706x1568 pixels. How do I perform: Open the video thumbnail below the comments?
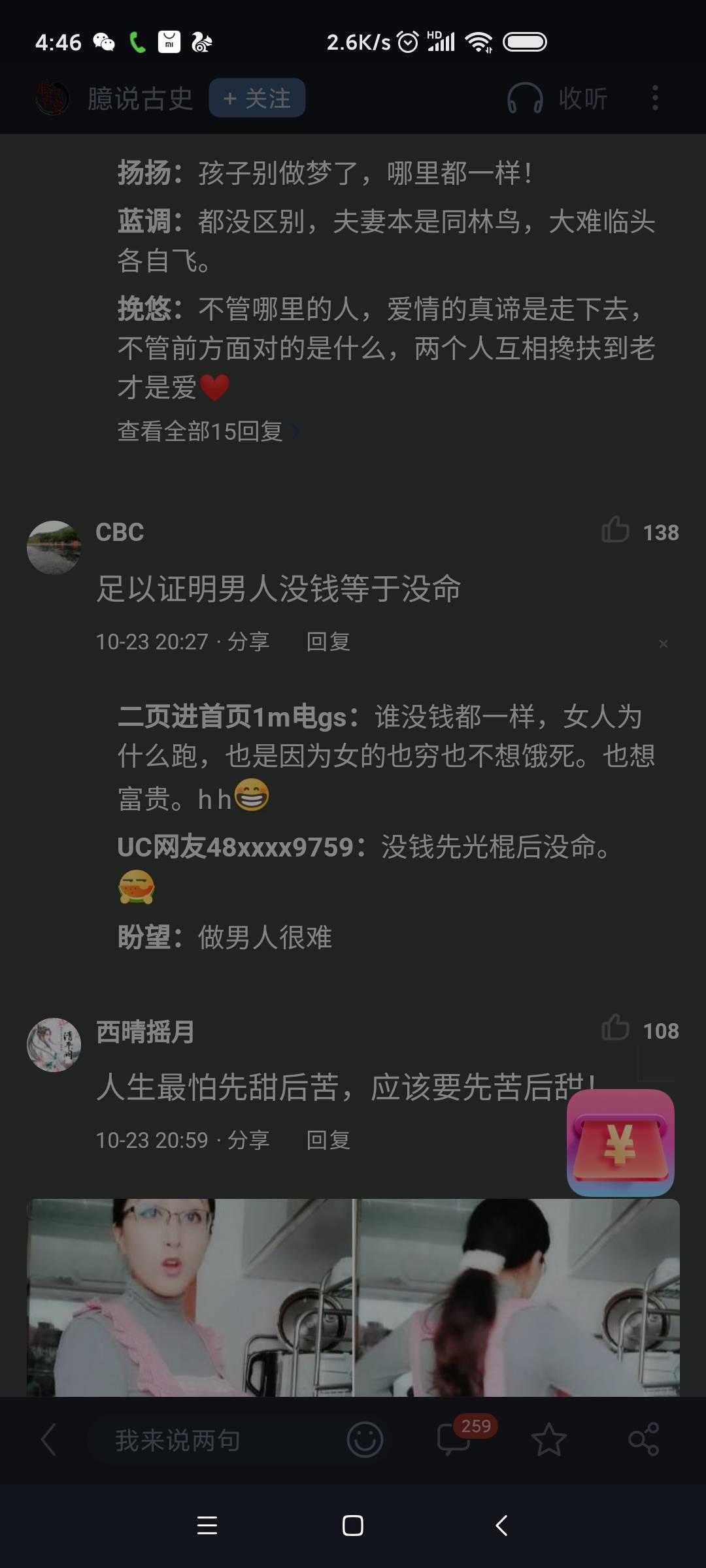tap(353, 1297)
